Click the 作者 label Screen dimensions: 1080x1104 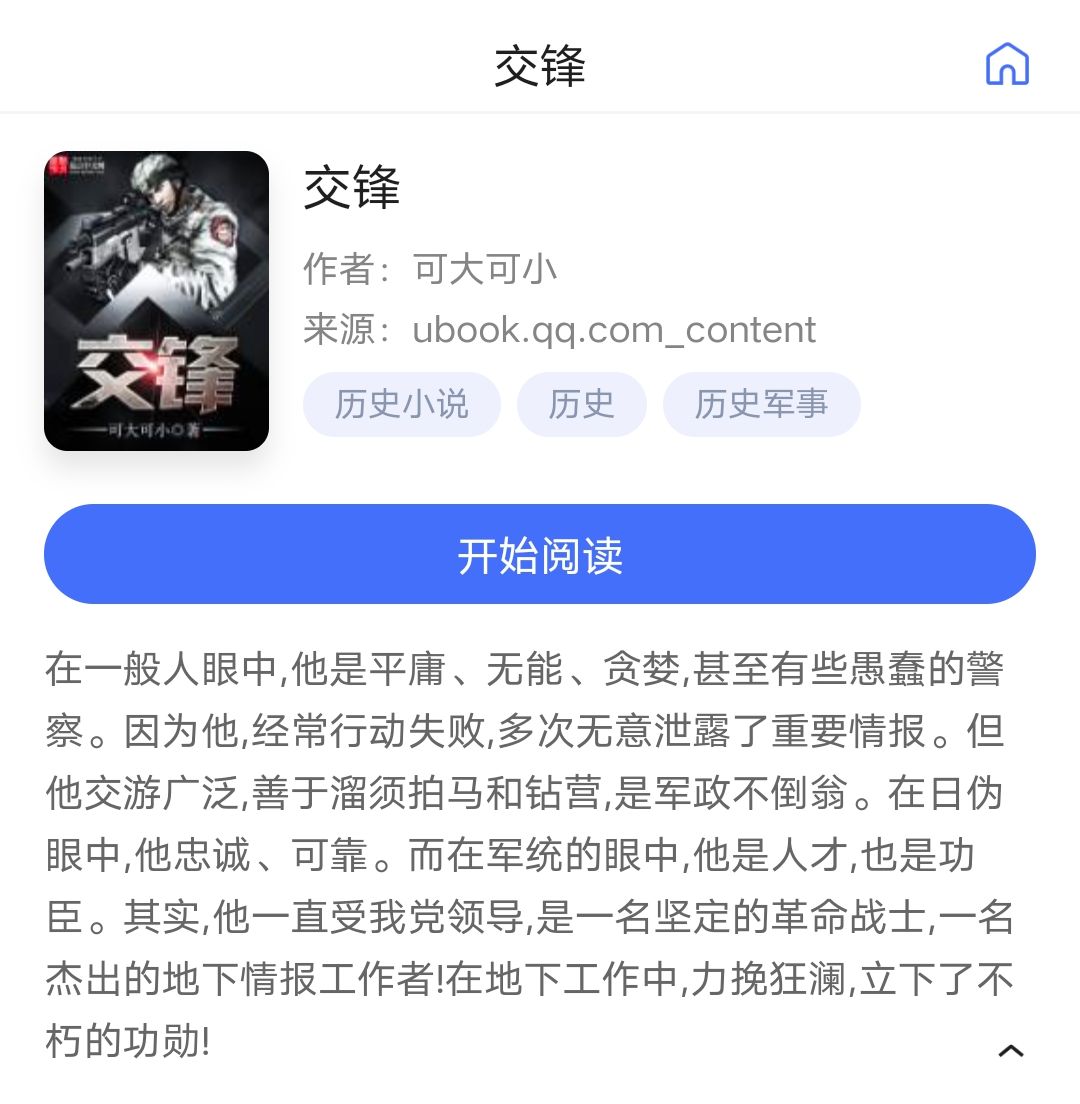tap(343, 269)
